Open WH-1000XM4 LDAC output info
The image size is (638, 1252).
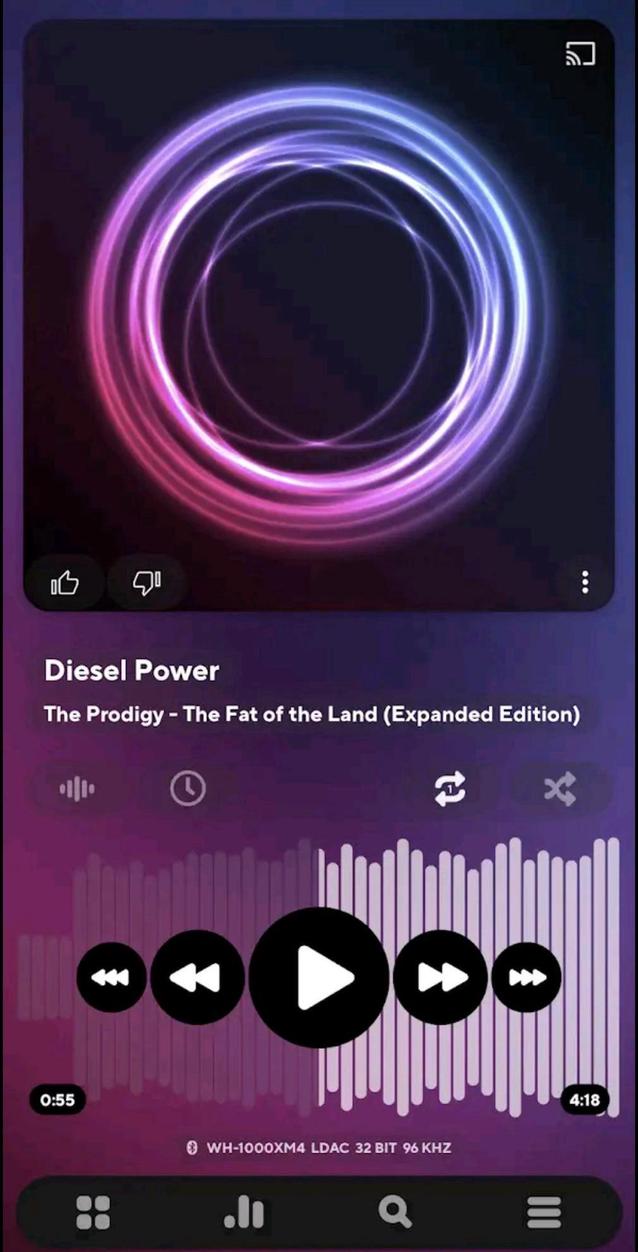(x=319, y=1147)
